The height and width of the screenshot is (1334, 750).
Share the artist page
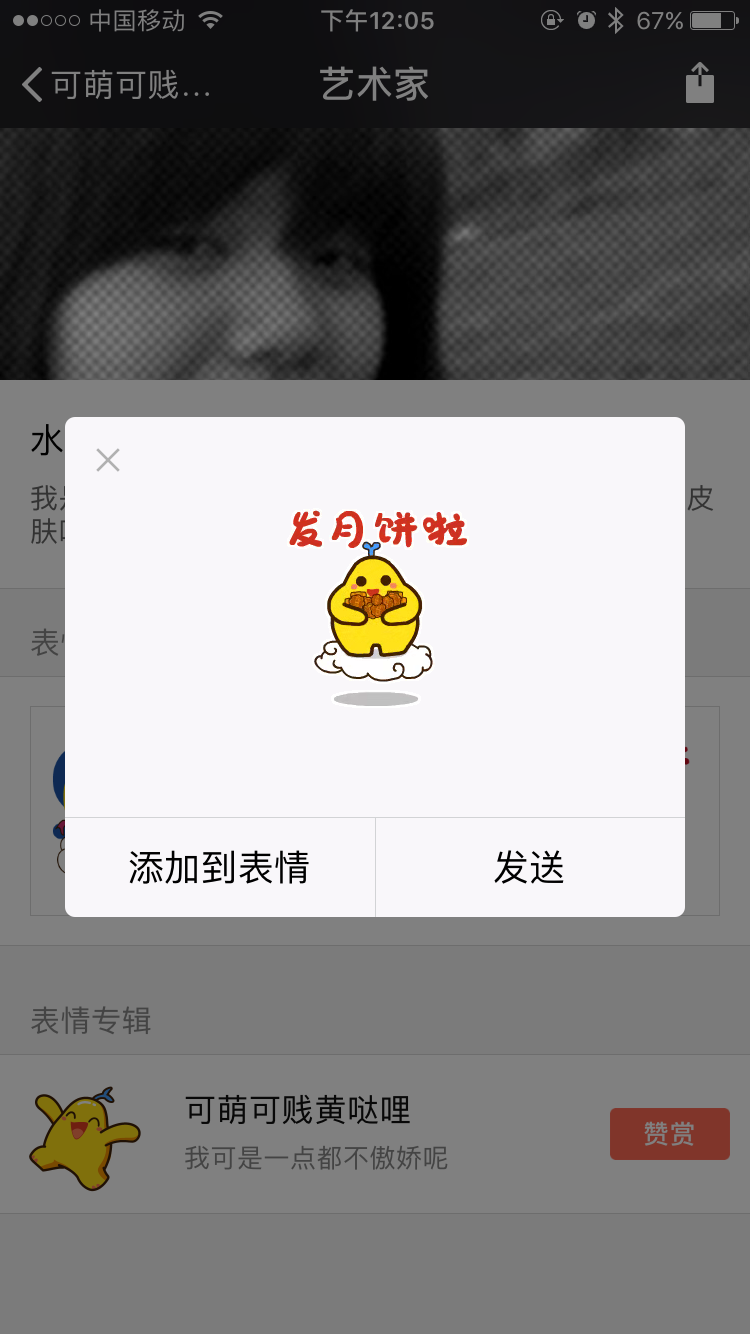coord(700,83)
